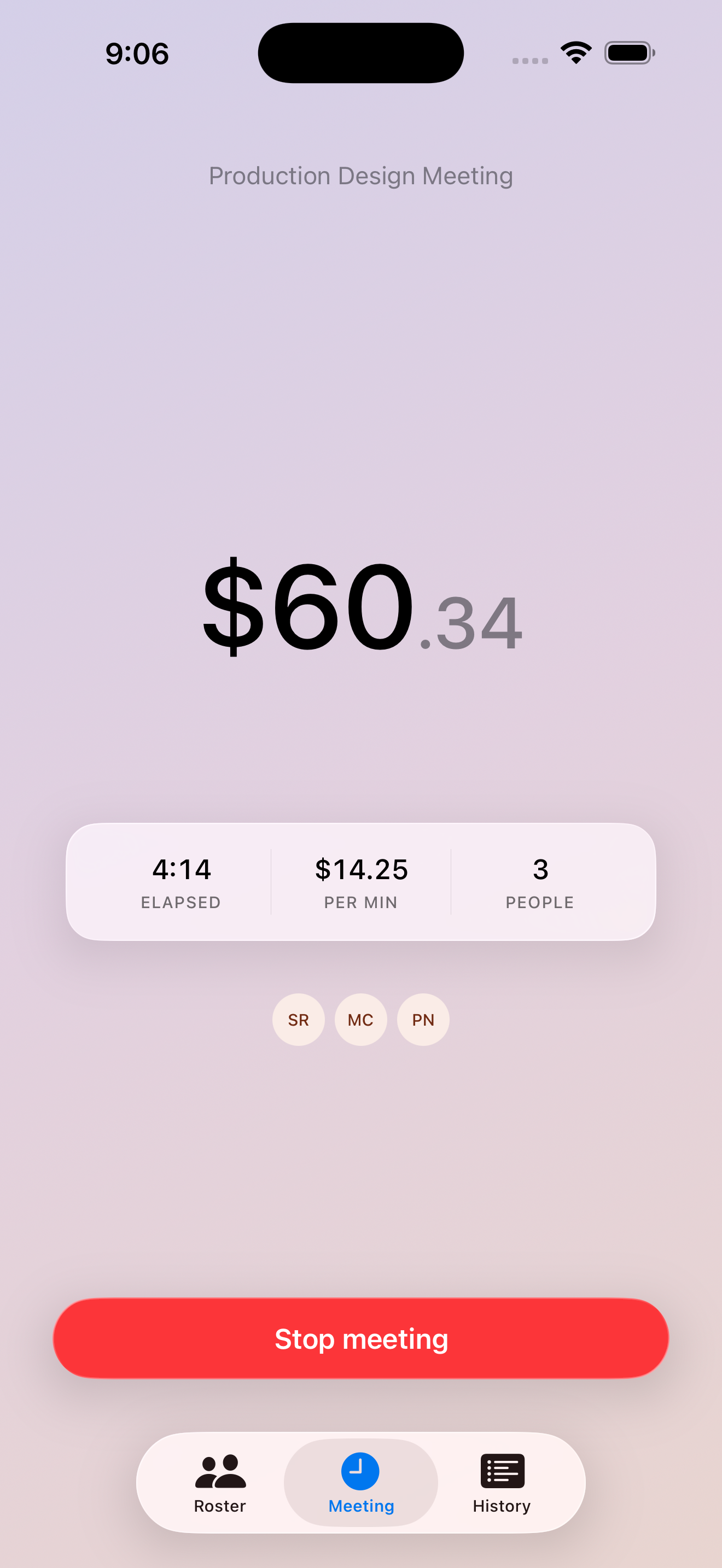Screen dimensions: 722x1568
Task: Open the History list icon
Action: point(503,1472)
